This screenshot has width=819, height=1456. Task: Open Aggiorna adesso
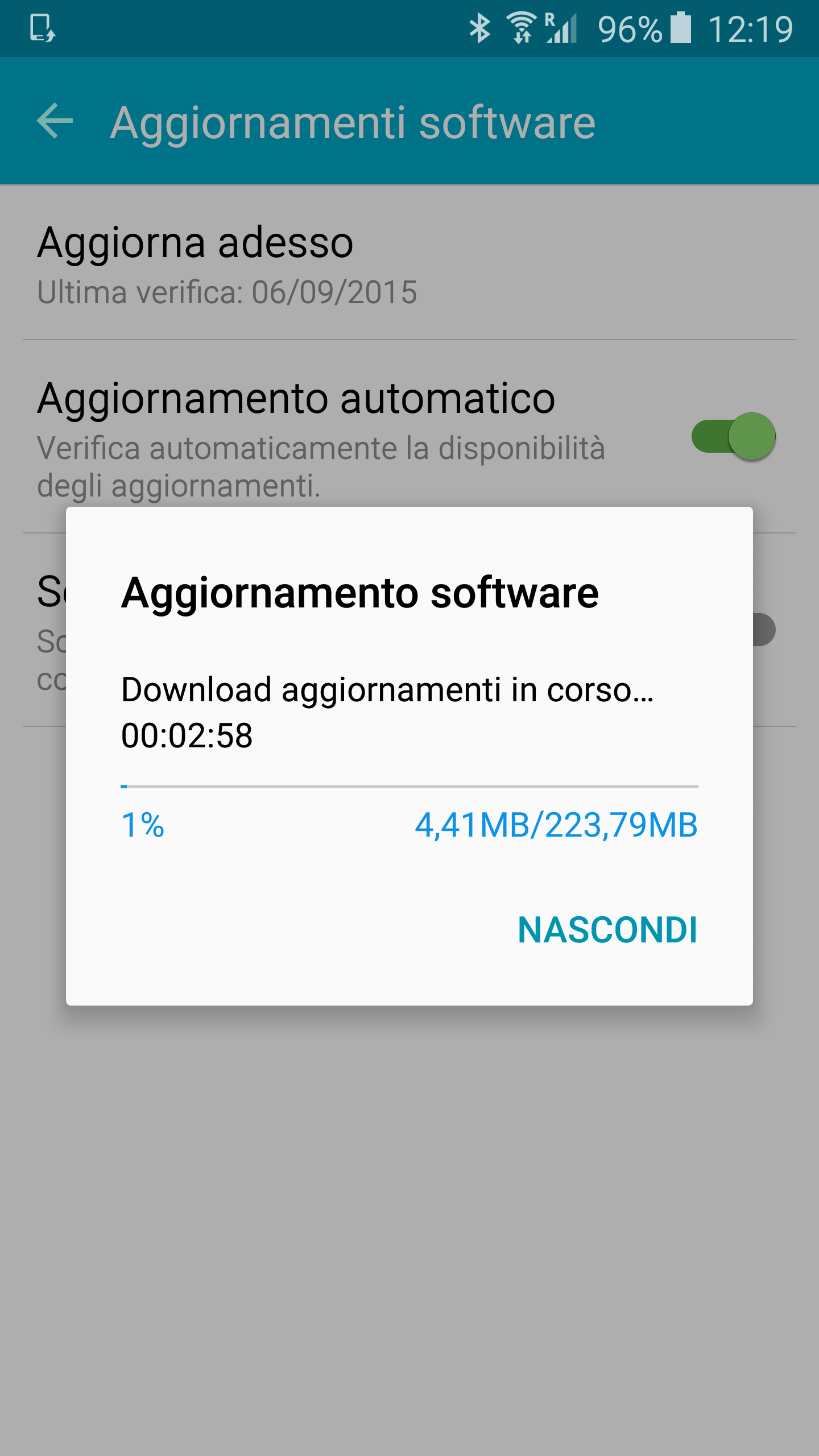tap(409, 263)
